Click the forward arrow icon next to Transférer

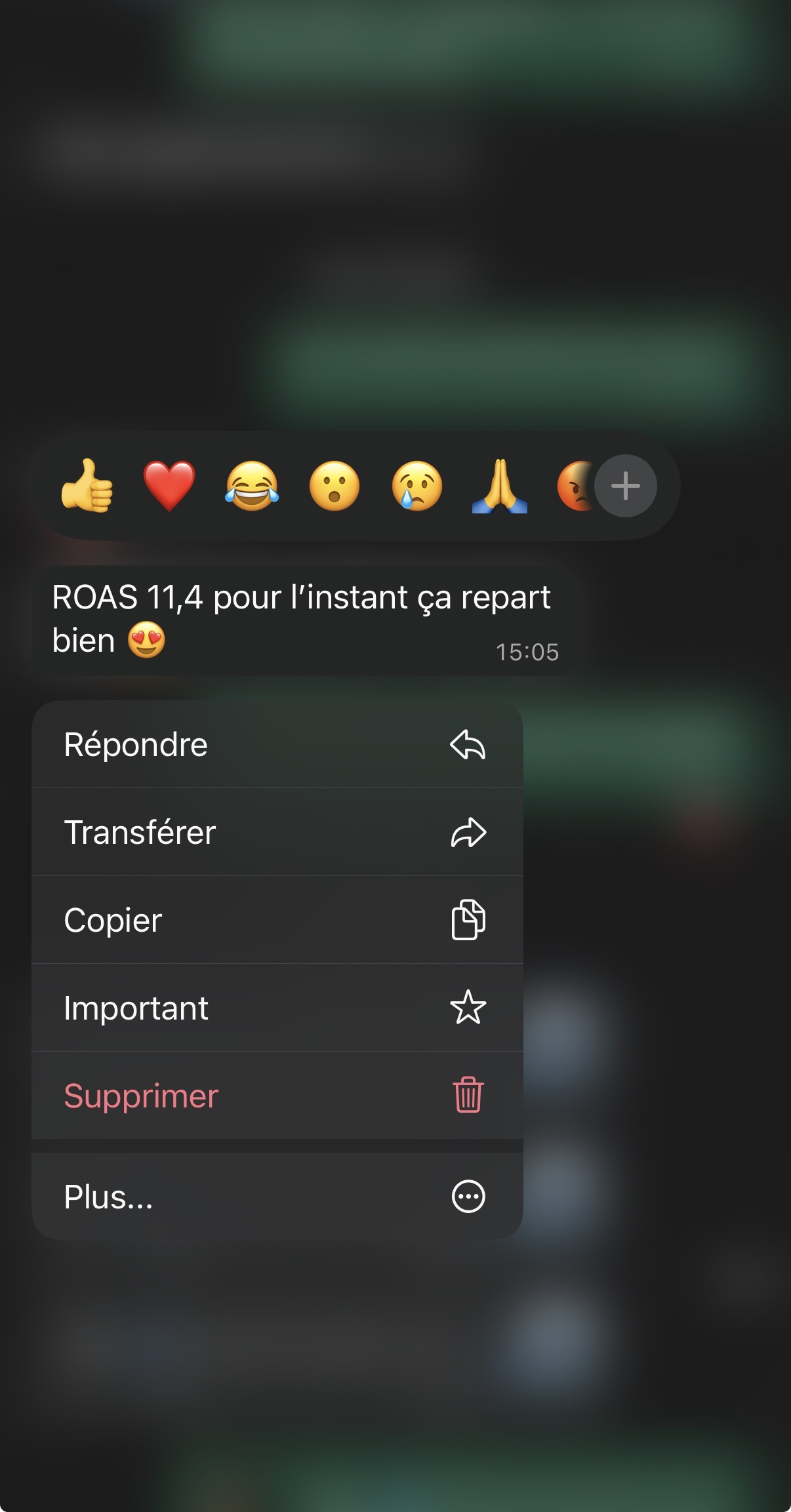468,833
